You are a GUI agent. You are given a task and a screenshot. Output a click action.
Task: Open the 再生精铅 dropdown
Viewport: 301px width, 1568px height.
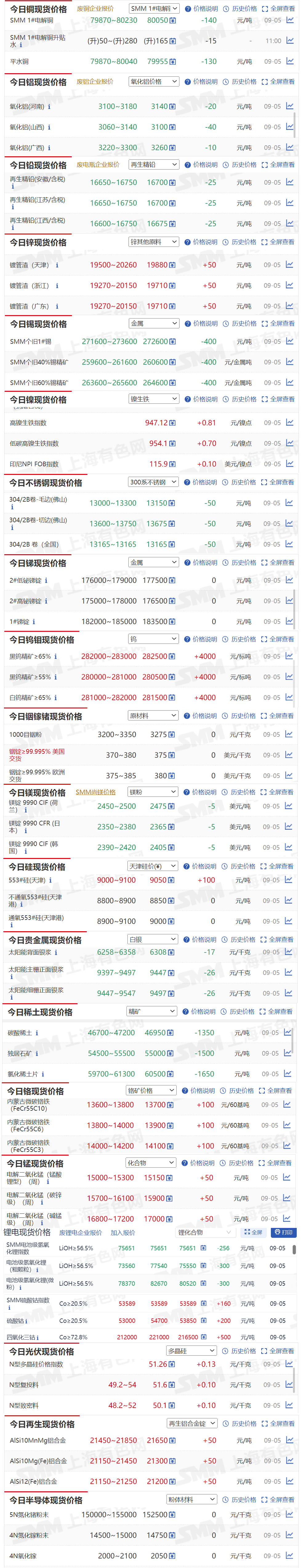click(154, 164)
